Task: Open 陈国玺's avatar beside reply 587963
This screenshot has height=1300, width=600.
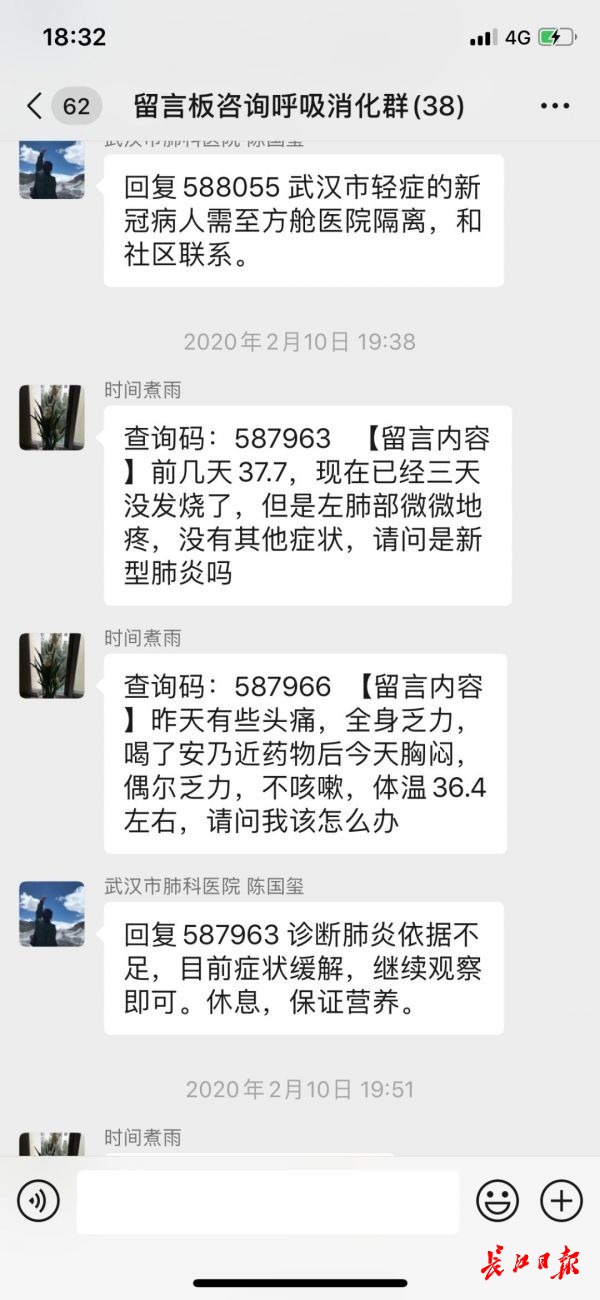Action: (52, 913)
